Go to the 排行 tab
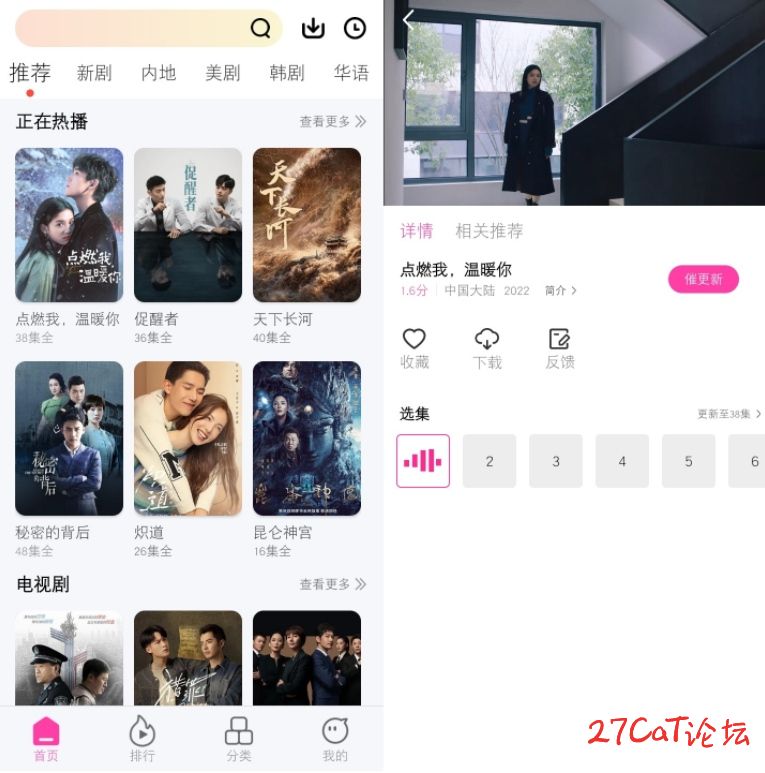This screenshot has width=765, height=773. (x=142, y=738)
